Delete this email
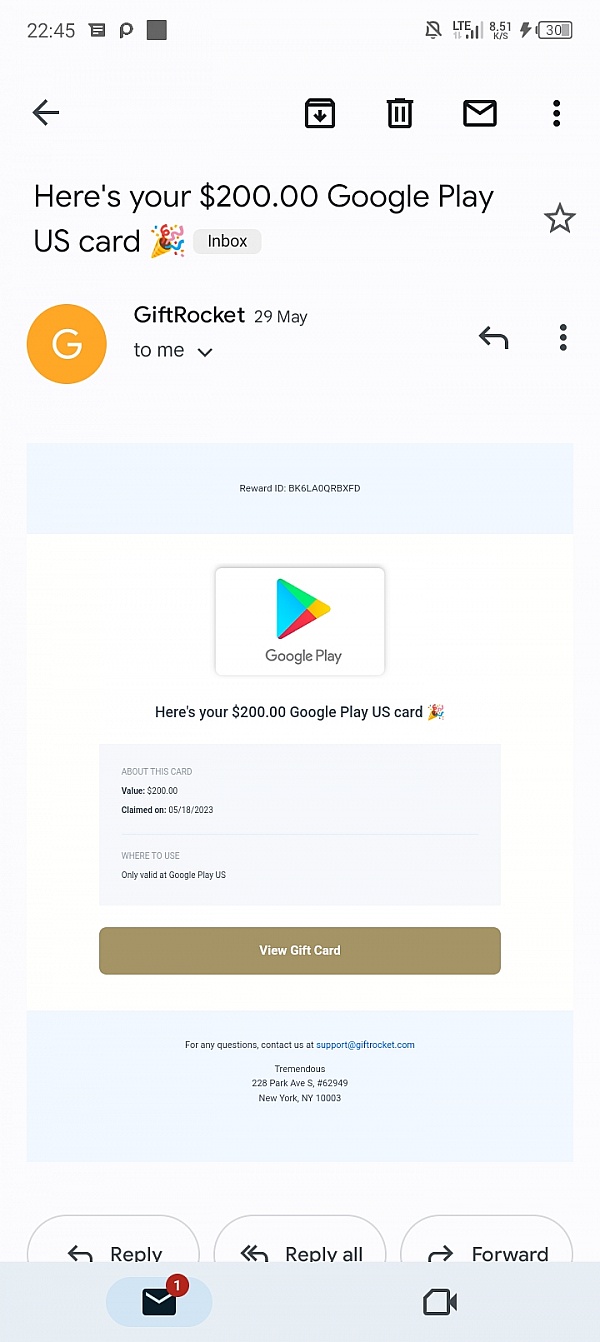Image resolution: width=600 pixels, height=1342 pixels. tap(399, 113)
